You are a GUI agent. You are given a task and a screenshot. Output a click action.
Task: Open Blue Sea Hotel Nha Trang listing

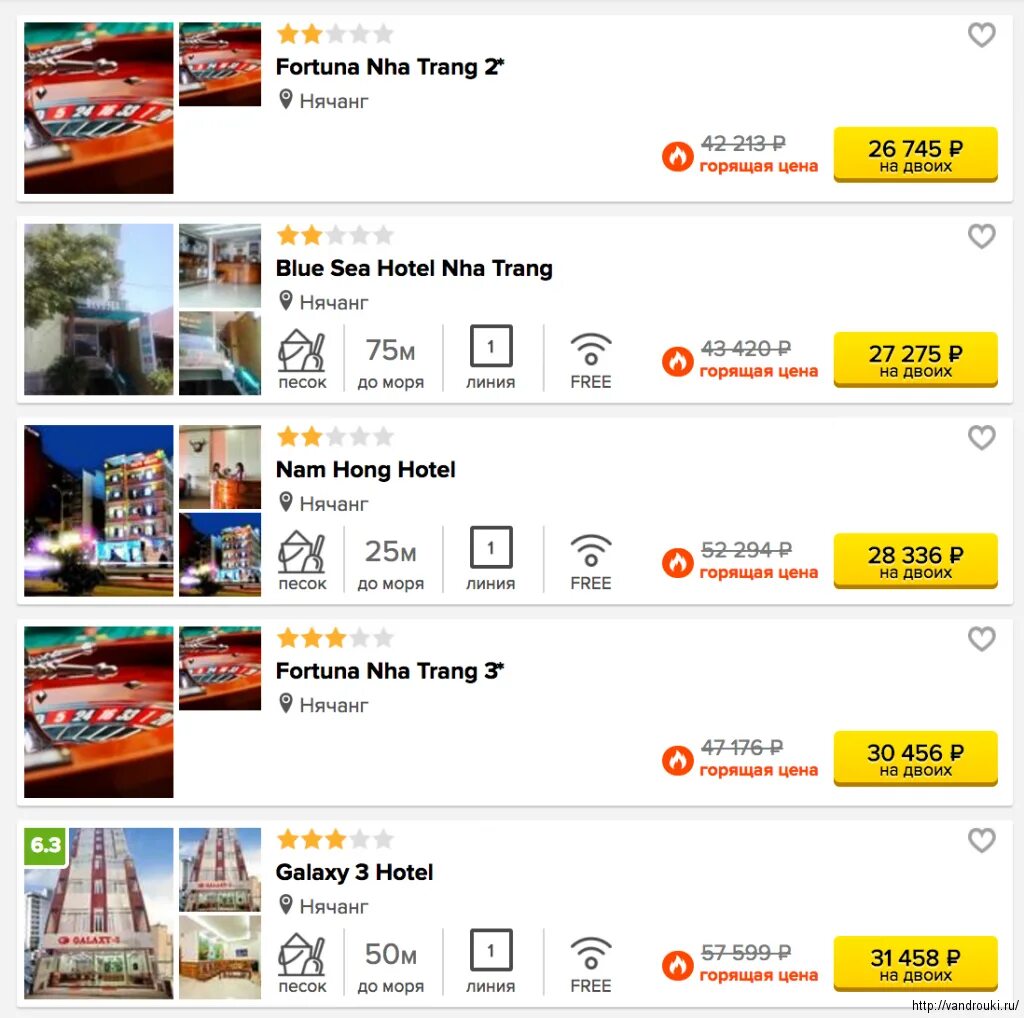point(414,269)
